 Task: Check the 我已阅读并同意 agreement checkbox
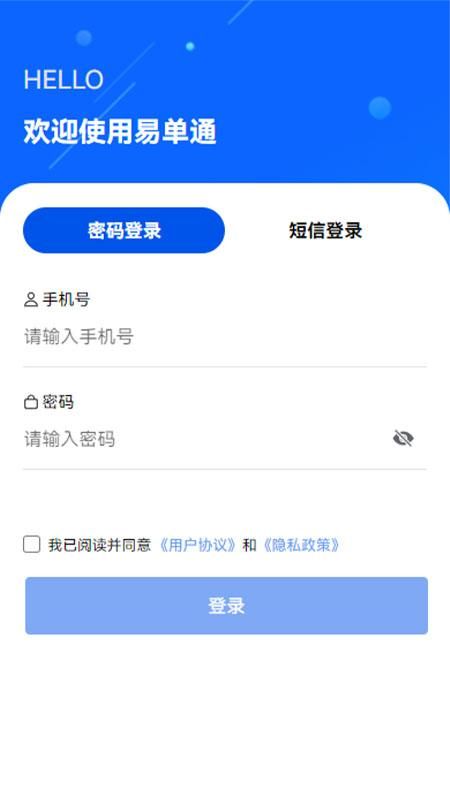coord(32,544)
